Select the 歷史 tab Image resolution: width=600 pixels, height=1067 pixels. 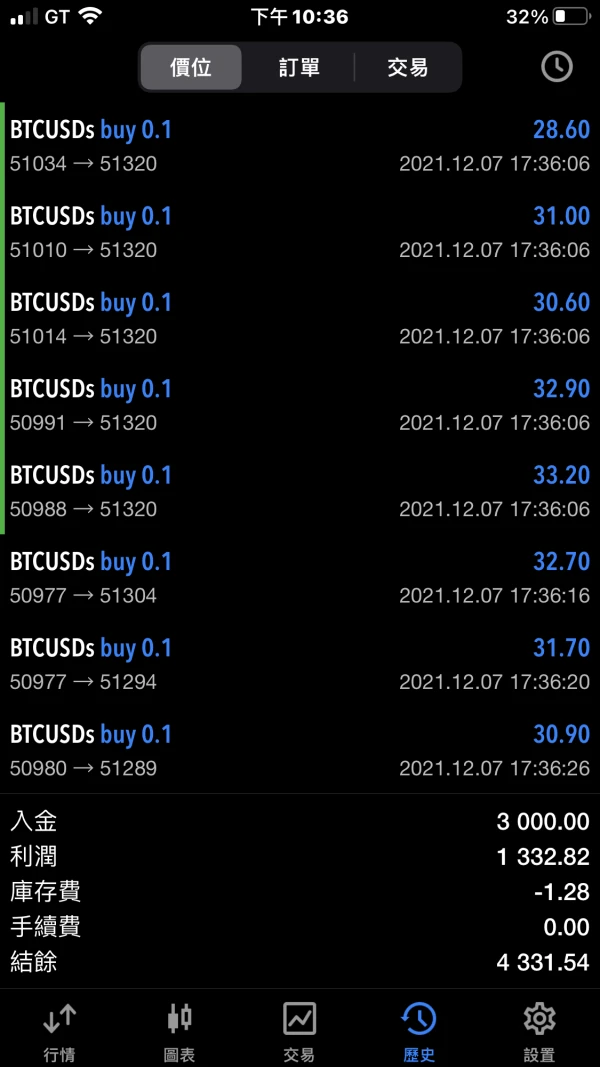tap(419, 1031)
